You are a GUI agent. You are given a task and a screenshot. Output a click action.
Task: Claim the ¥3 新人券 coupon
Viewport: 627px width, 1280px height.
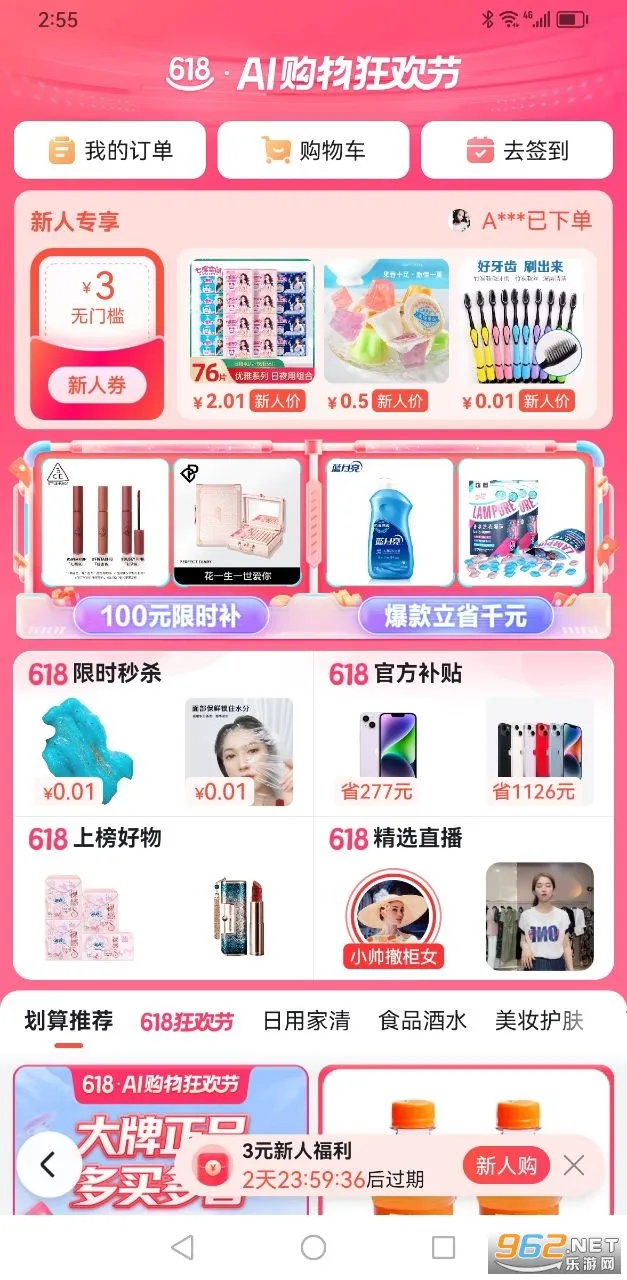97,385
